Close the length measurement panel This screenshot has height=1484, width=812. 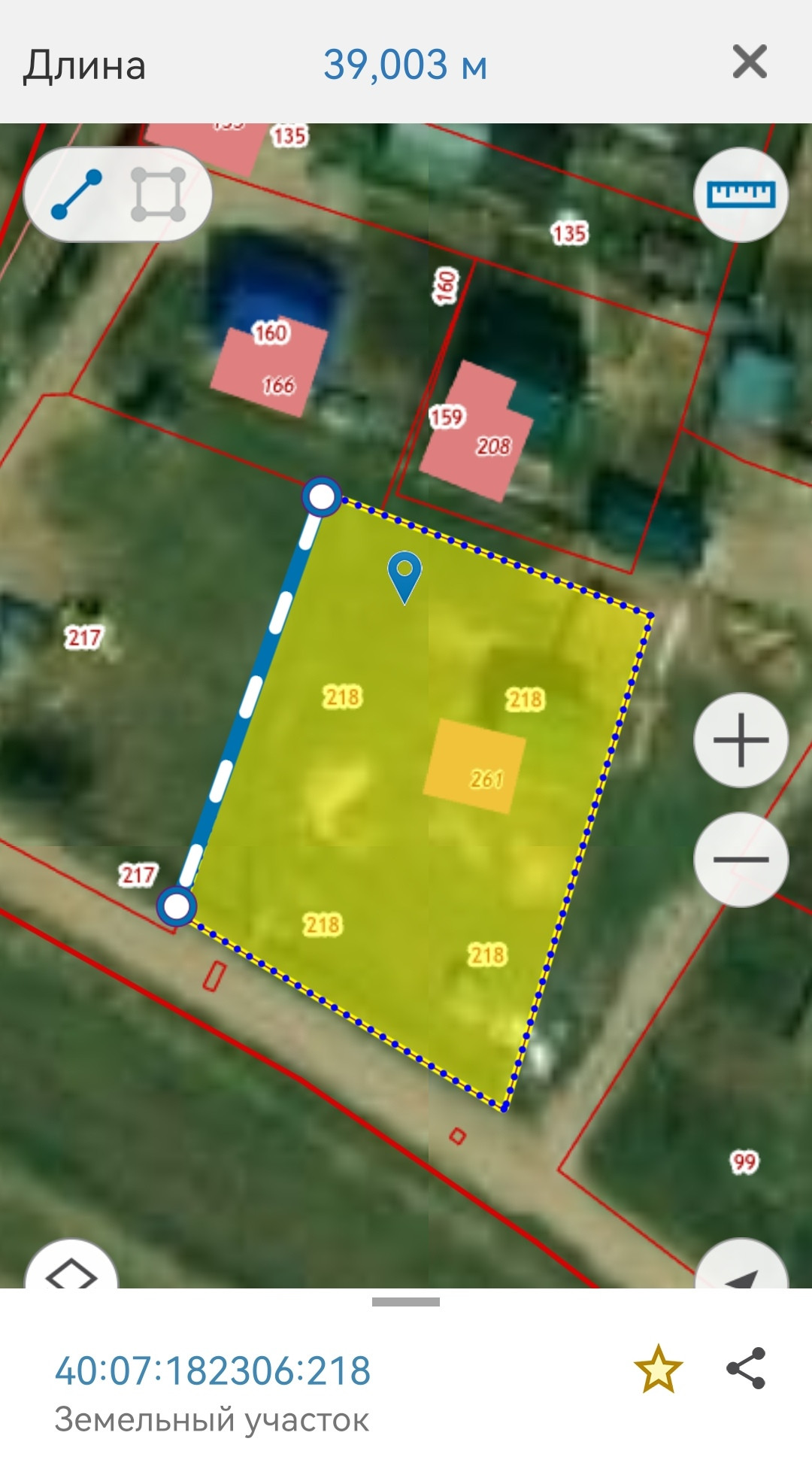[x=749, y=62]
